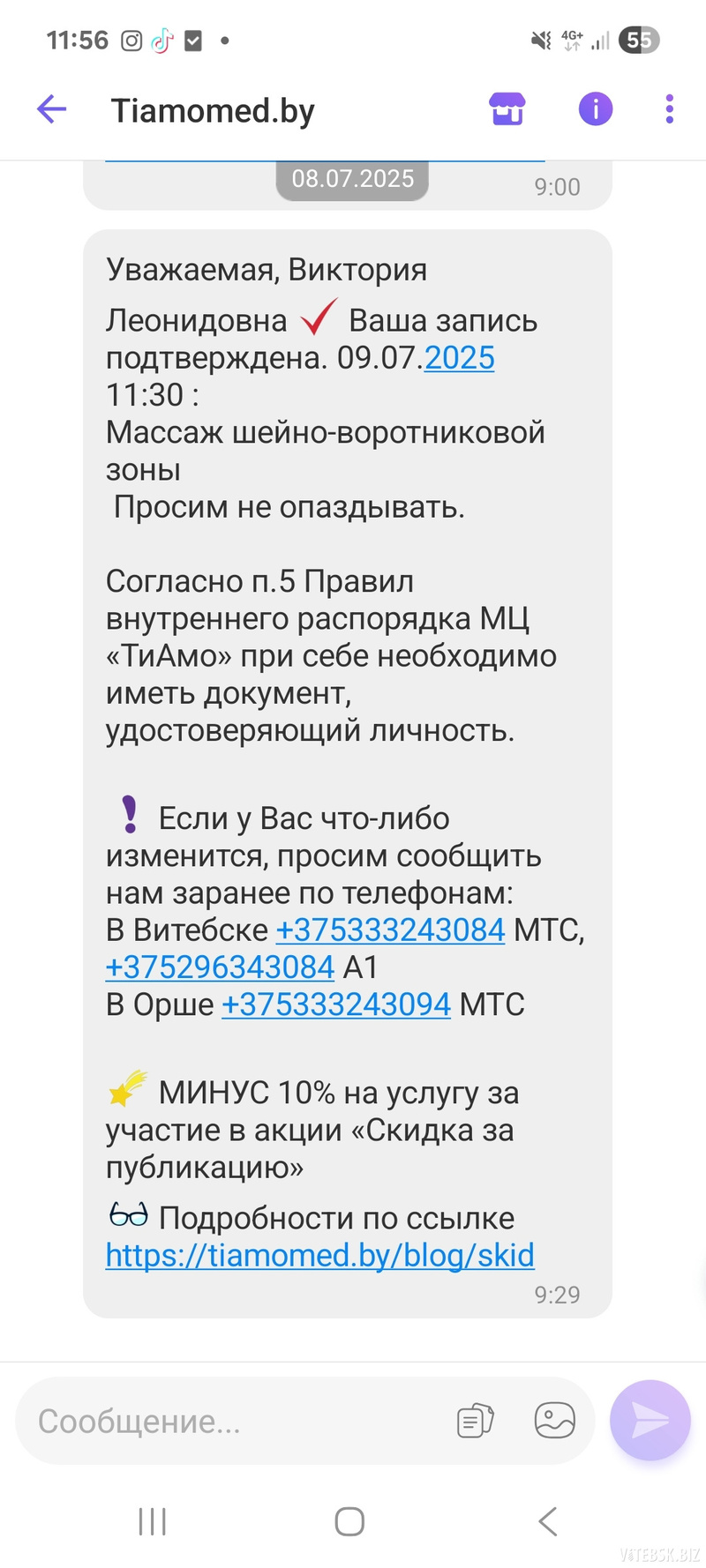Viewport: 706px width, 1568px height.
Task: Go to the system home screen
Action: [x=349, y=1521]
